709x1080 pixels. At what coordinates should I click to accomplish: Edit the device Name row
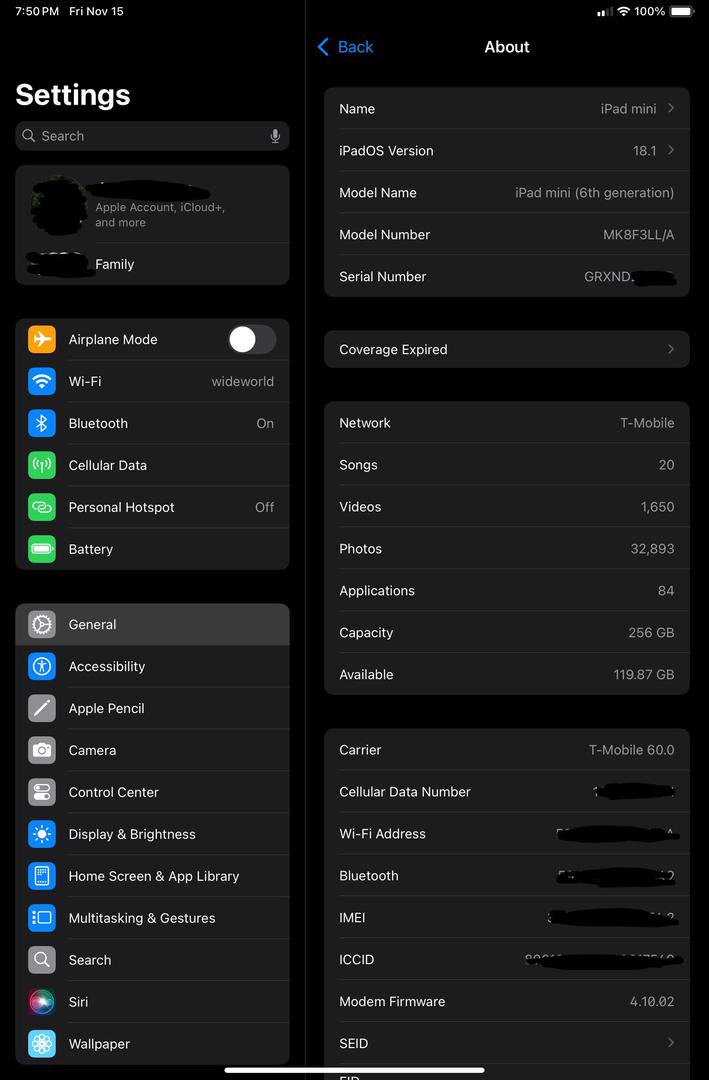(x=506, y=109)
